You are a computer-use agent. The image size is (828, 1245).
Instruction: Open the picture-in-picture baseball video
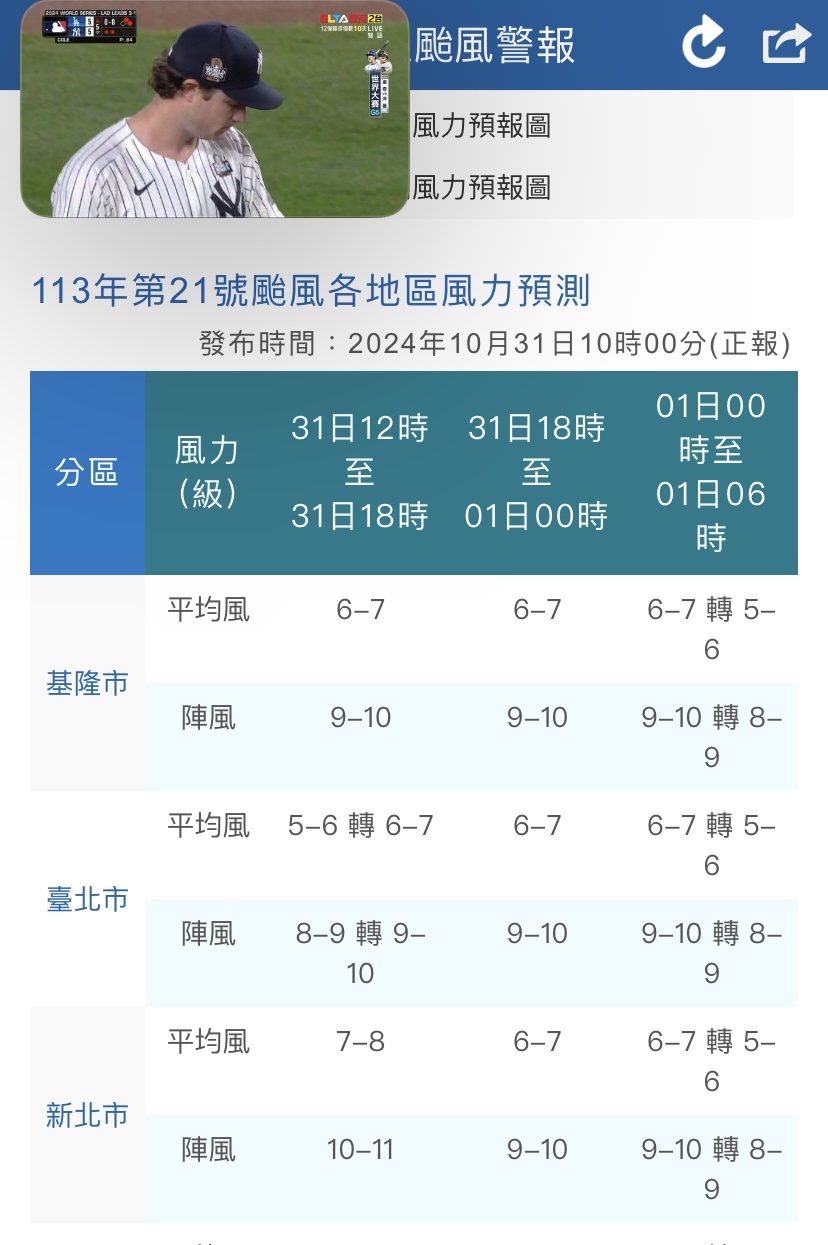(x=214, y=110)
